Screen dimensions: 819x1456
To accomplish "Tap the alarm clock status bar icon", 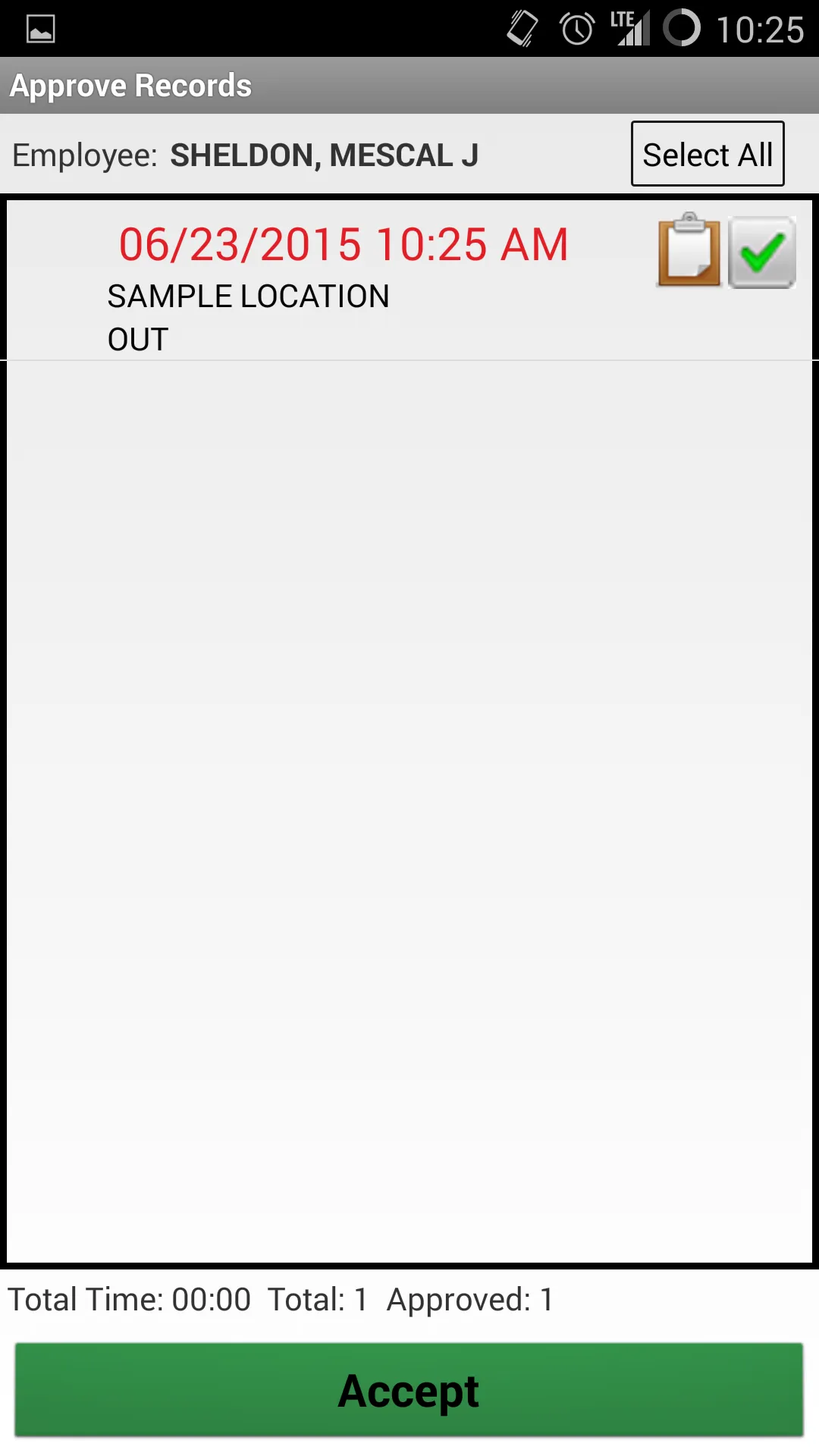I will point(576,29).
